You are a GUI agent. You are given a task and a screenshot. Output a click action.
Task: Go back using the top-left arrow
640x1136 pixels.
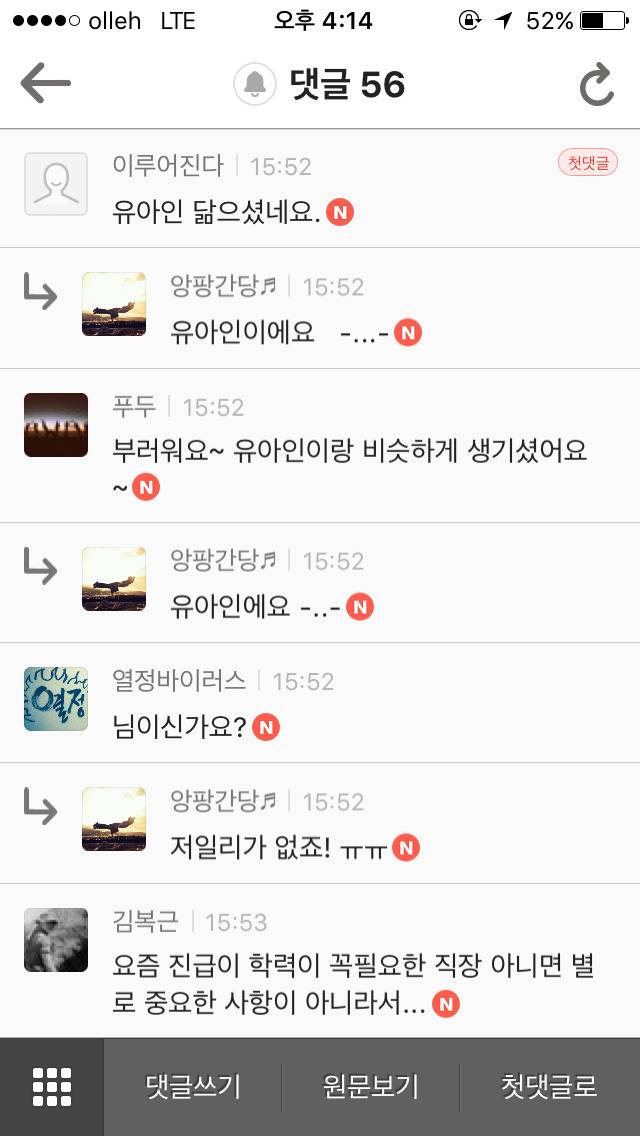click(46, 84)
